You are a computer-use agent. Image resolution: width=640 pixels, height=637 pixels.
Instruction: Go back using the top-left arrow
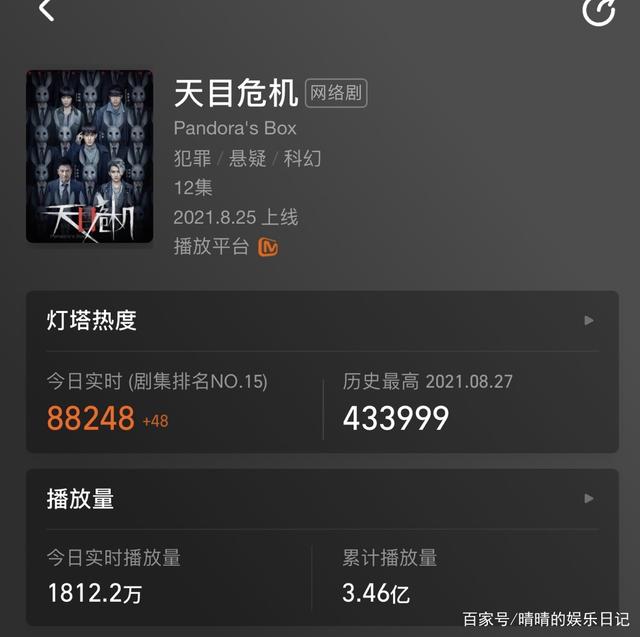(x=46, y=11)
